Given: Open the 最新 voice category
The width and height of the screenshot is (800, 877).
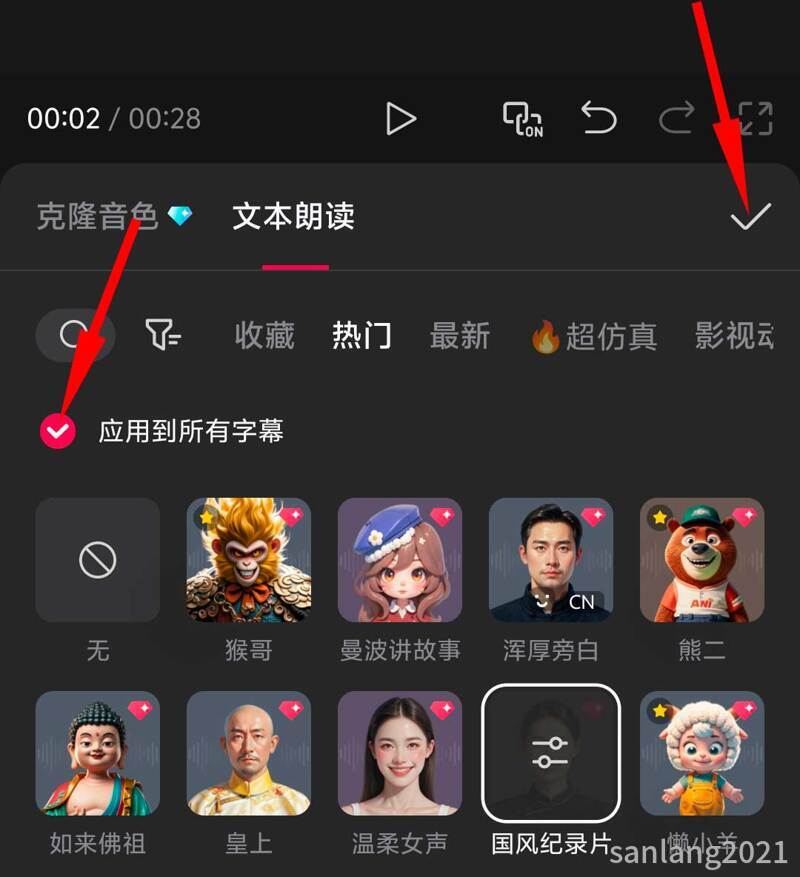Looking at the screenshot, I should pyautogui.click(x=459, y=336).
